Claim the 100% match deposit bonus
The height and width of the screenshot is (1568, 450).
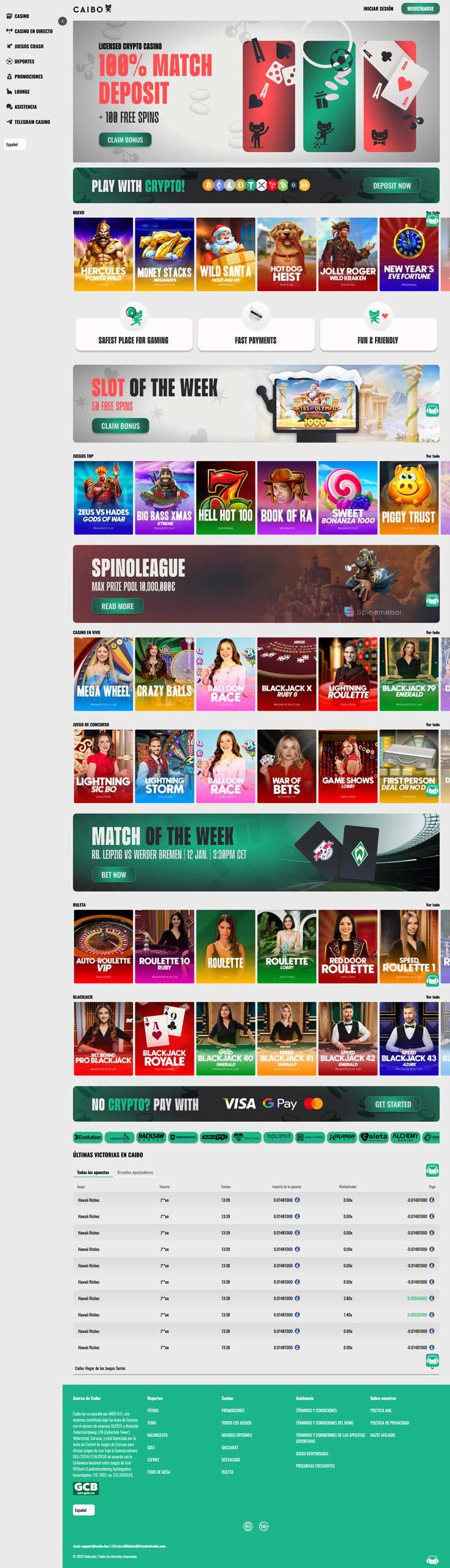pos(125,140)
